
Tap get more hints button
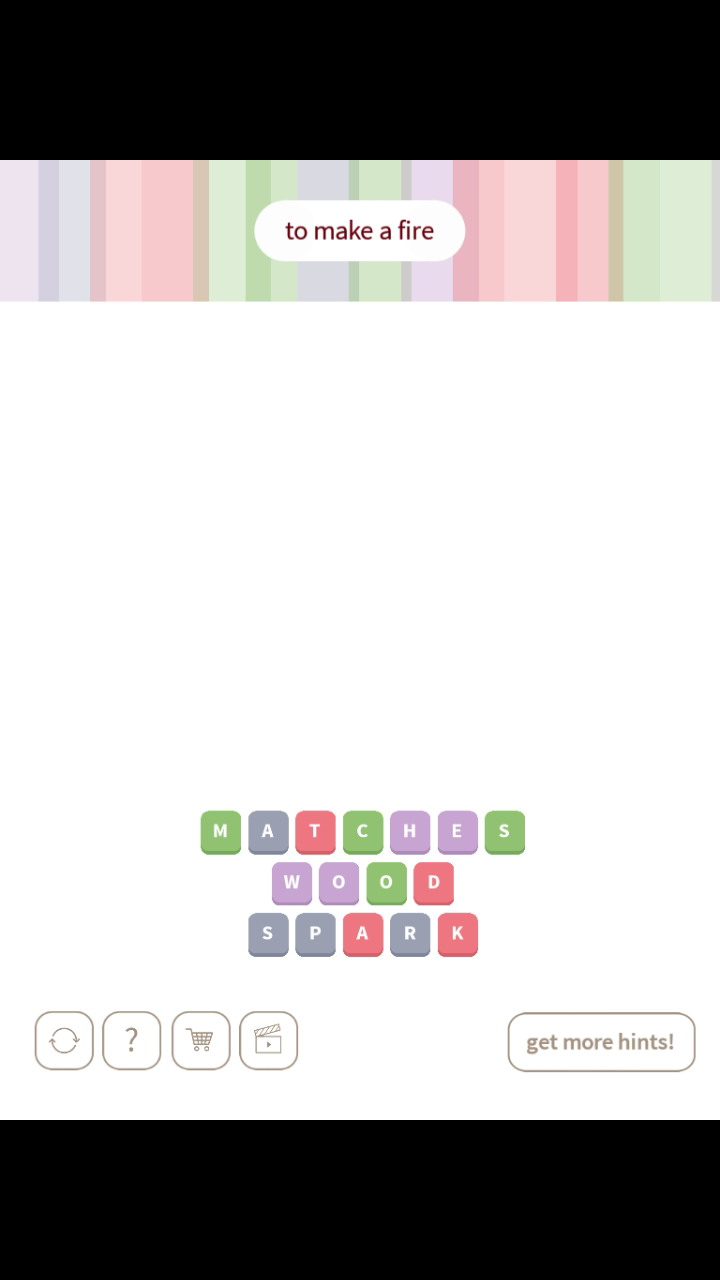pyautogui.click(x=601, y=1042)
